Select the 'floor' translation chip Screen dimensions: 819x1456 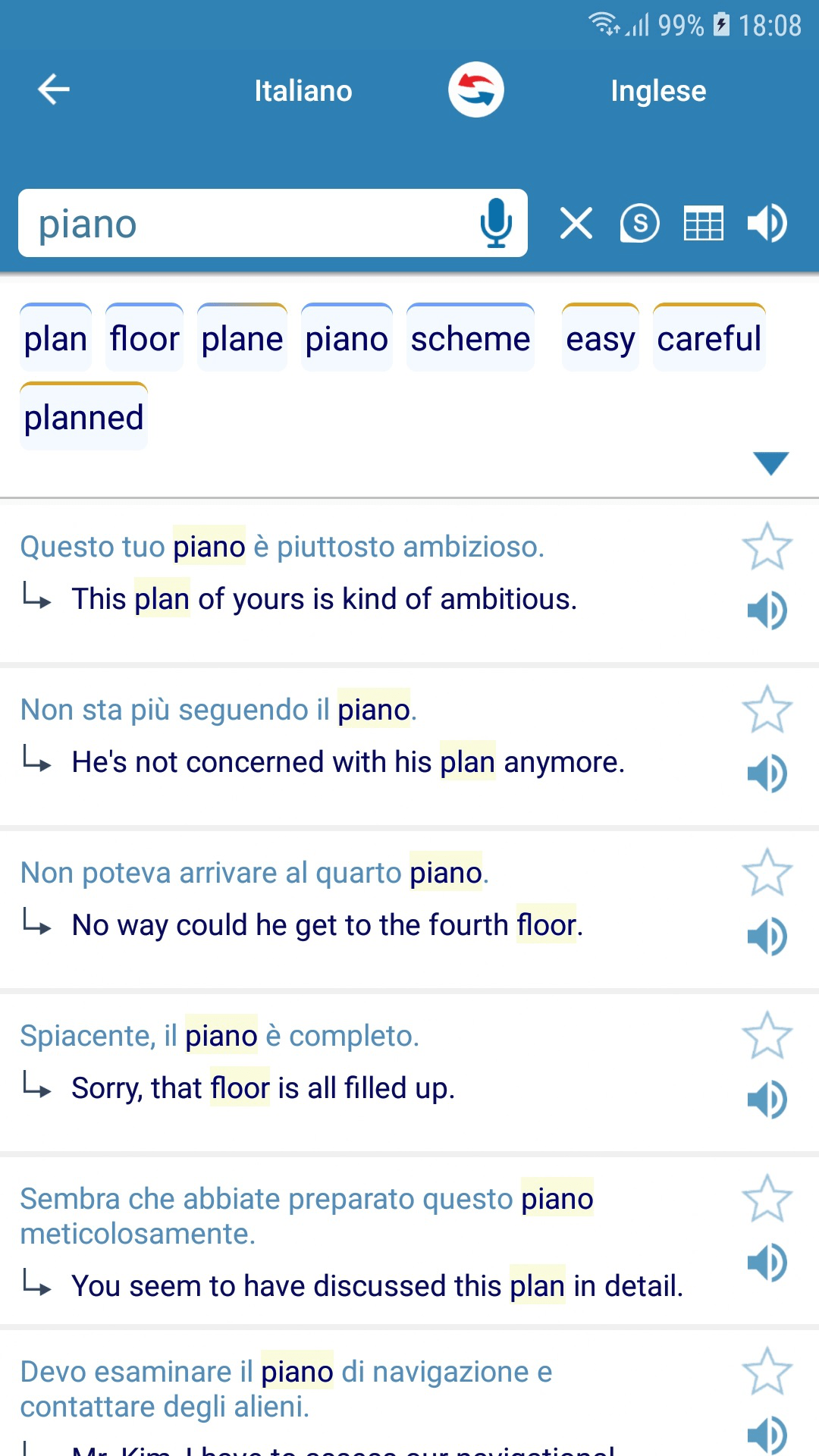(x=144, y=337)
